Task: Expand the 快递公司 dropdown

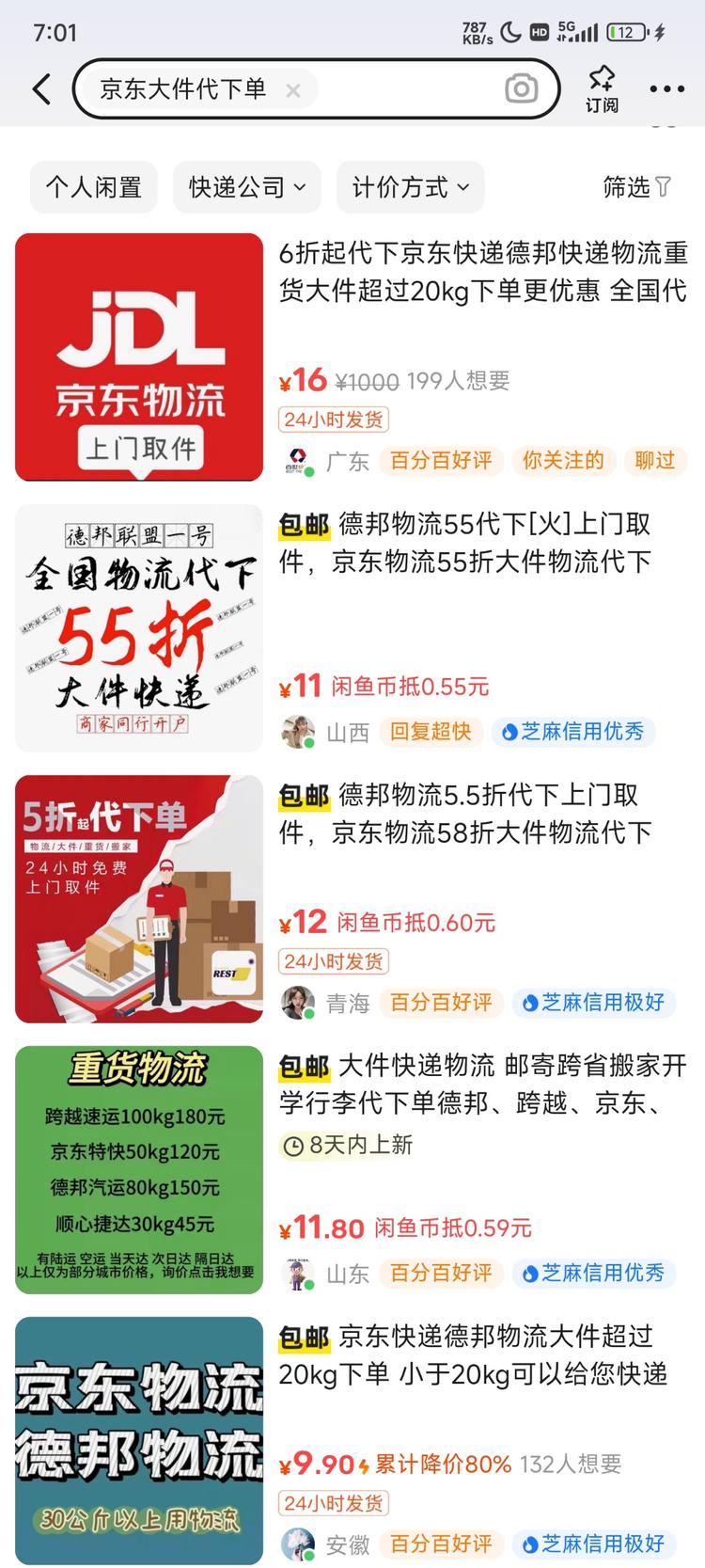Action: [247, 187]
